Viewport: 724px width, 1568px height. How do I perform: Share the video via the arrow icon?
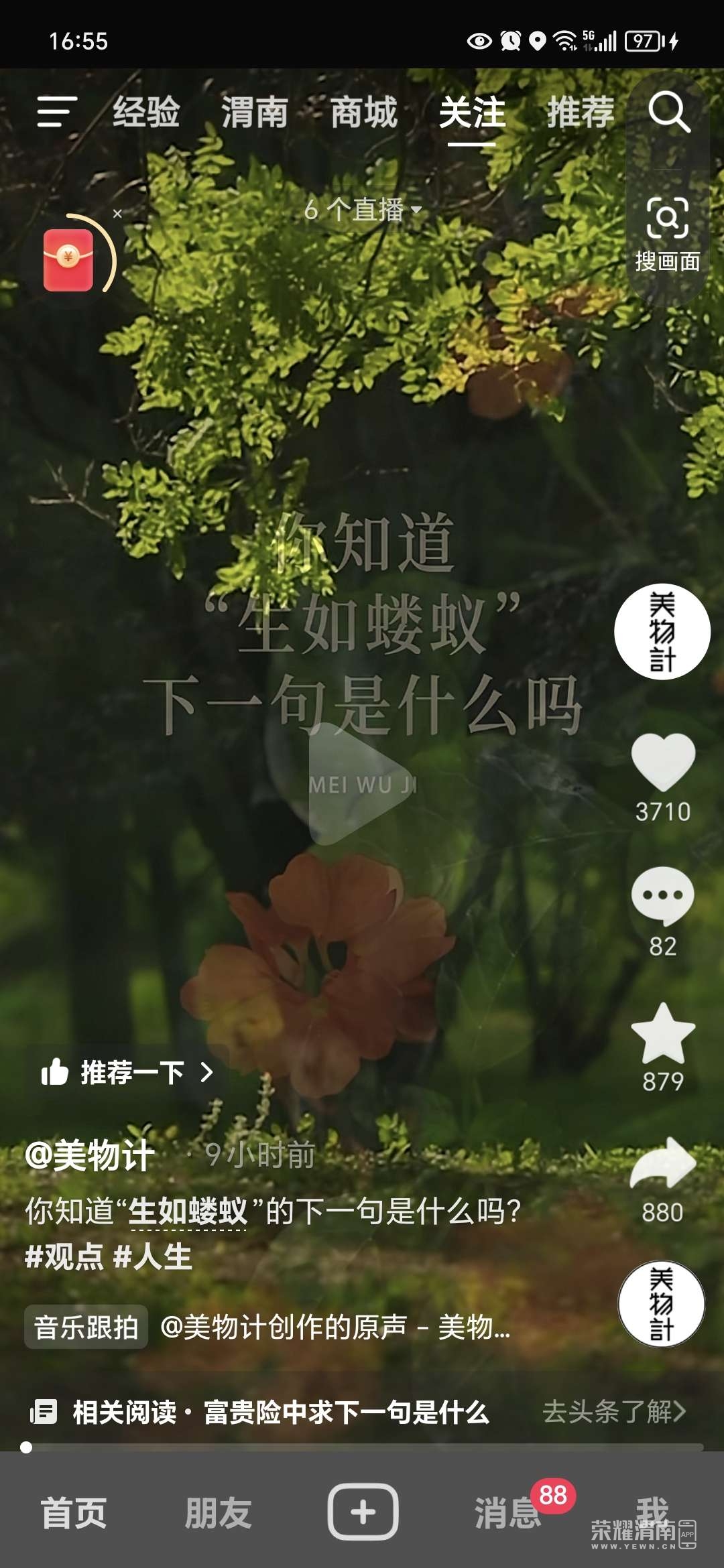[x=663, y=1163]
